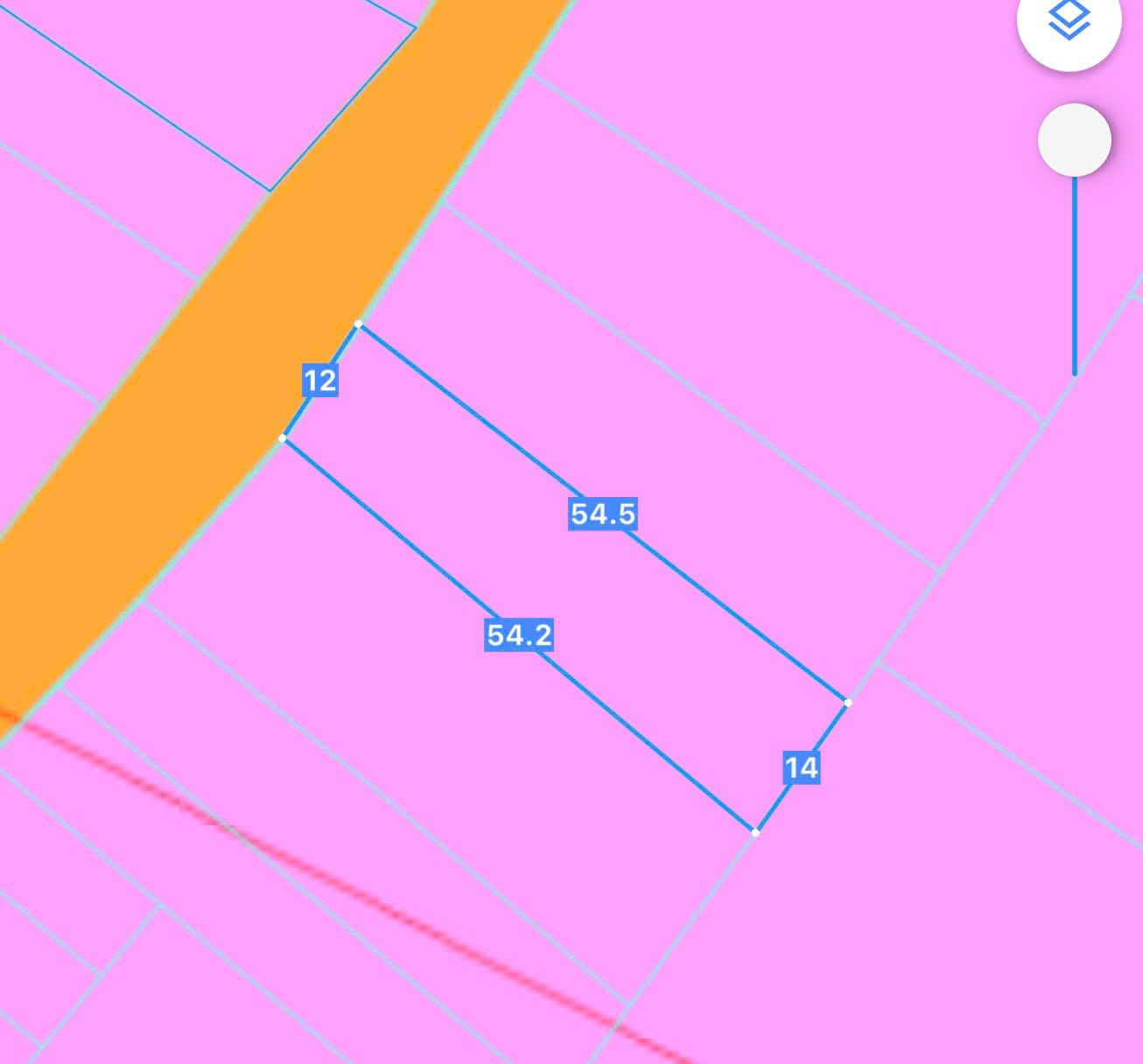This screenshot has width=1143, height=1064.
Task: Open the map layers menu
Action: pyautogui.click(x=1069, y=21)
